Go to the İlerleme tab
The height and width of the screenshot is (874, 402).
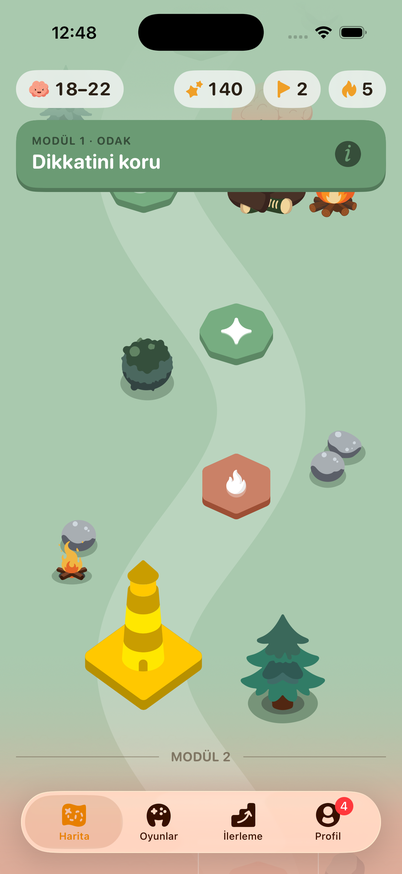point(243,822)
